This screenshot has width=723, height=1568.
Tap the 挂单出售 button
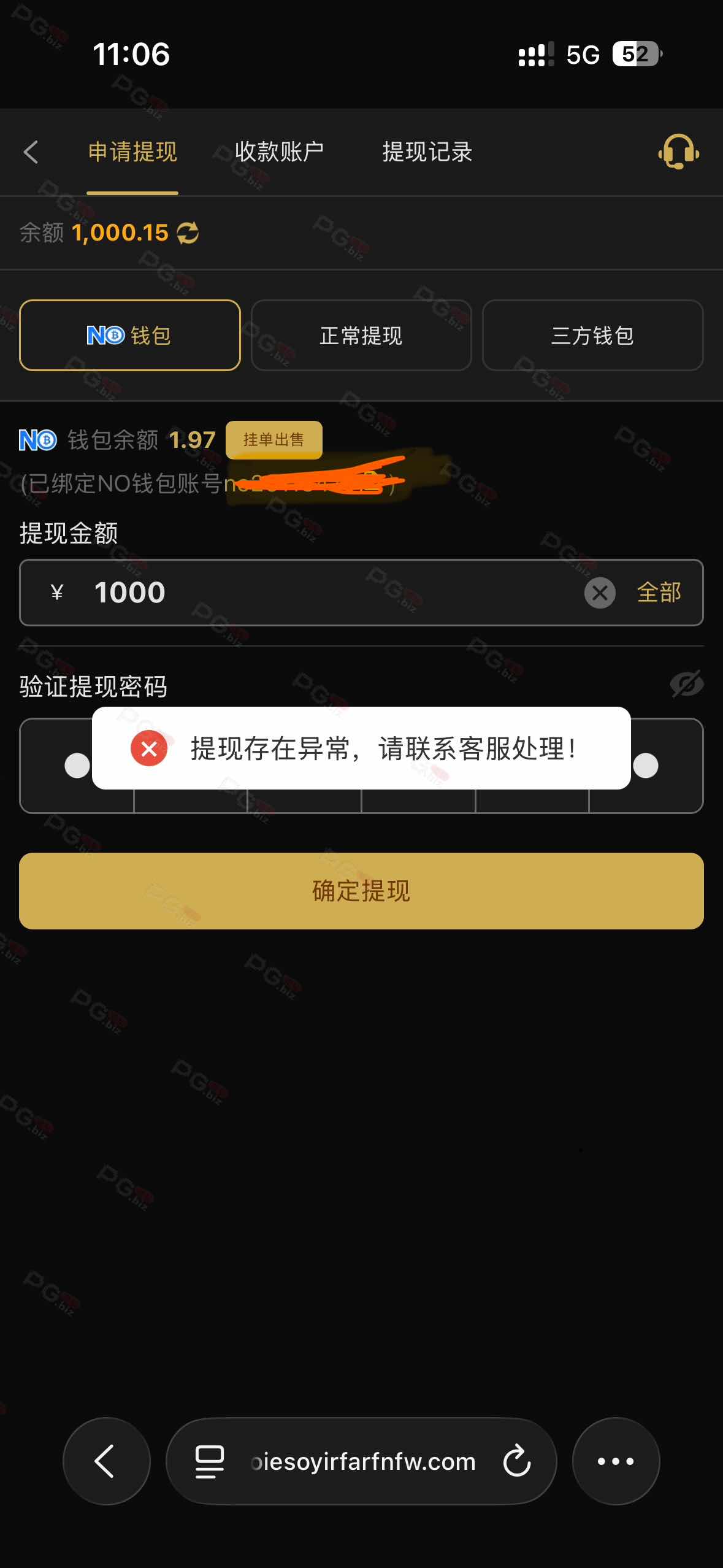[274, 439]
